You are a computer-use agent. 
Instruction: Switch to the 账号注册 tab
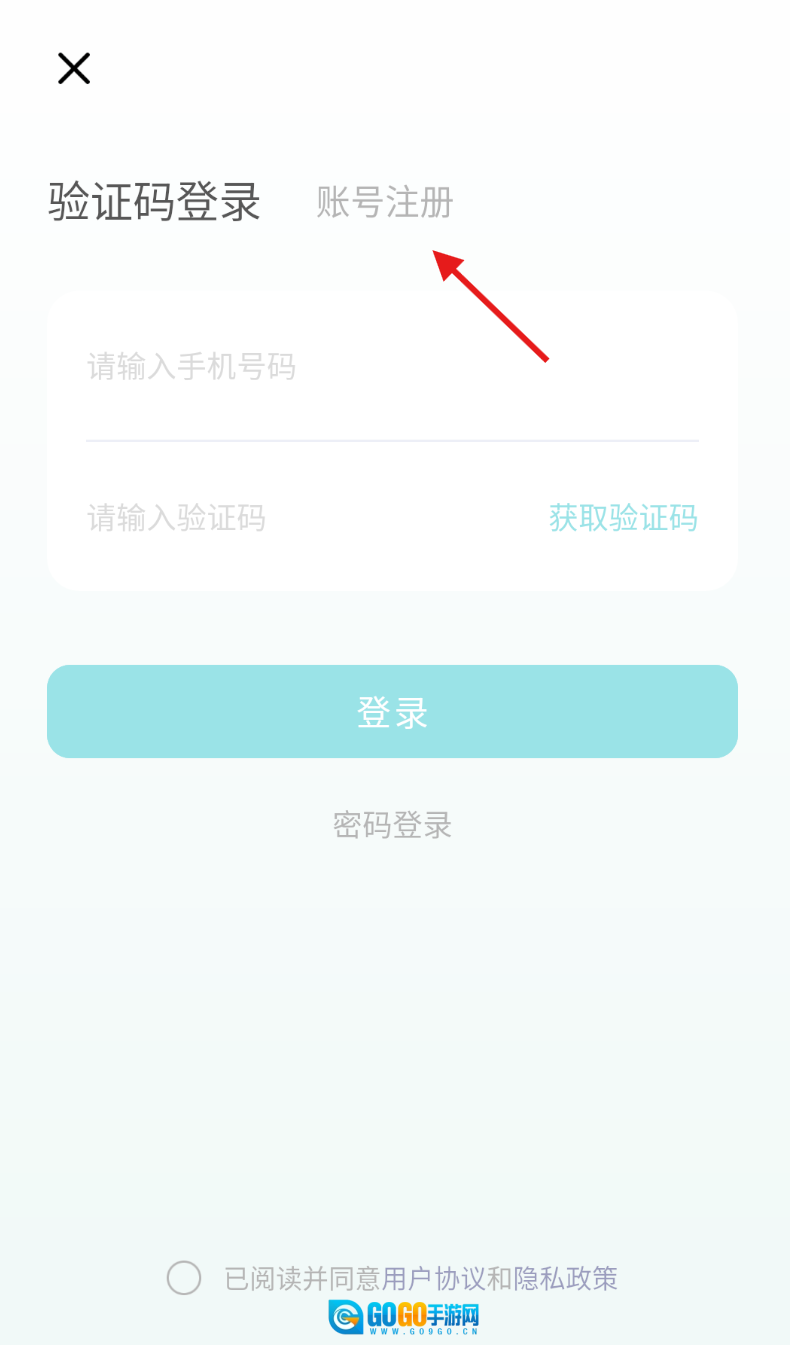click(x=385, y=202)
